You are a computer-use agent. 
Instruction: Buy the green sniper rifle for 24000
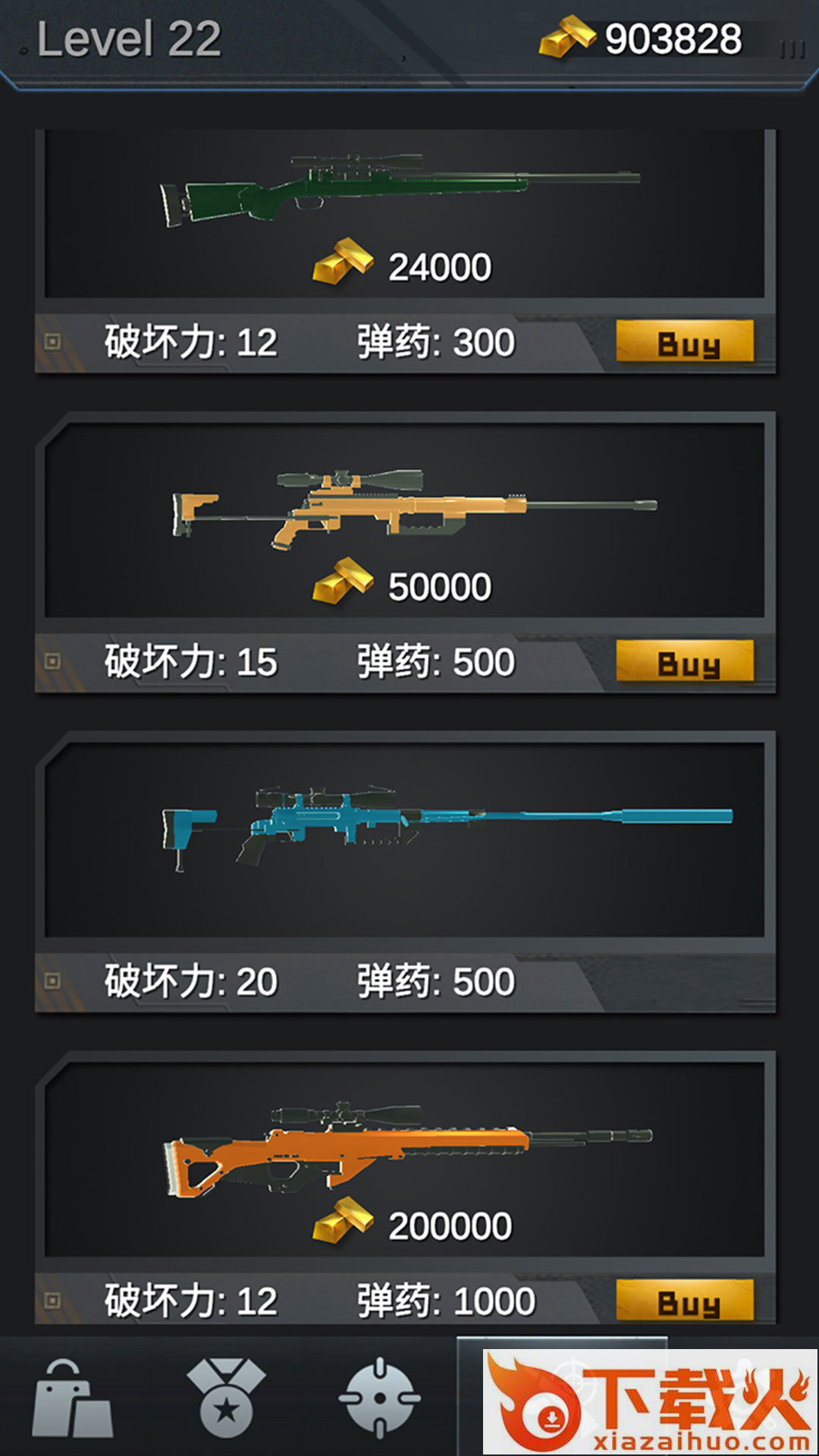[x=685, y=342]
